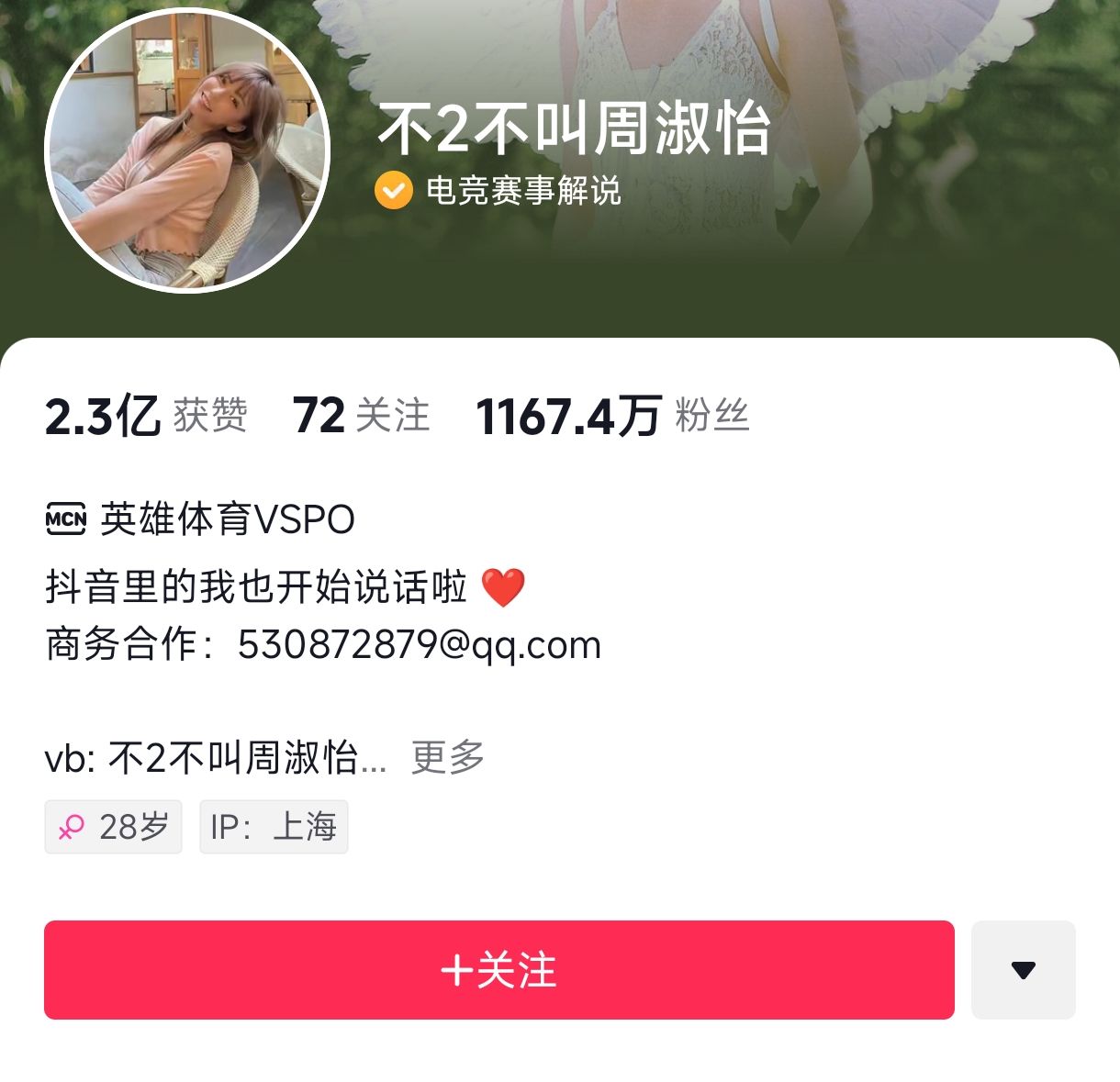Expand the bio with 更多
Screen dimensions: 1120x1082
point(447,757)
